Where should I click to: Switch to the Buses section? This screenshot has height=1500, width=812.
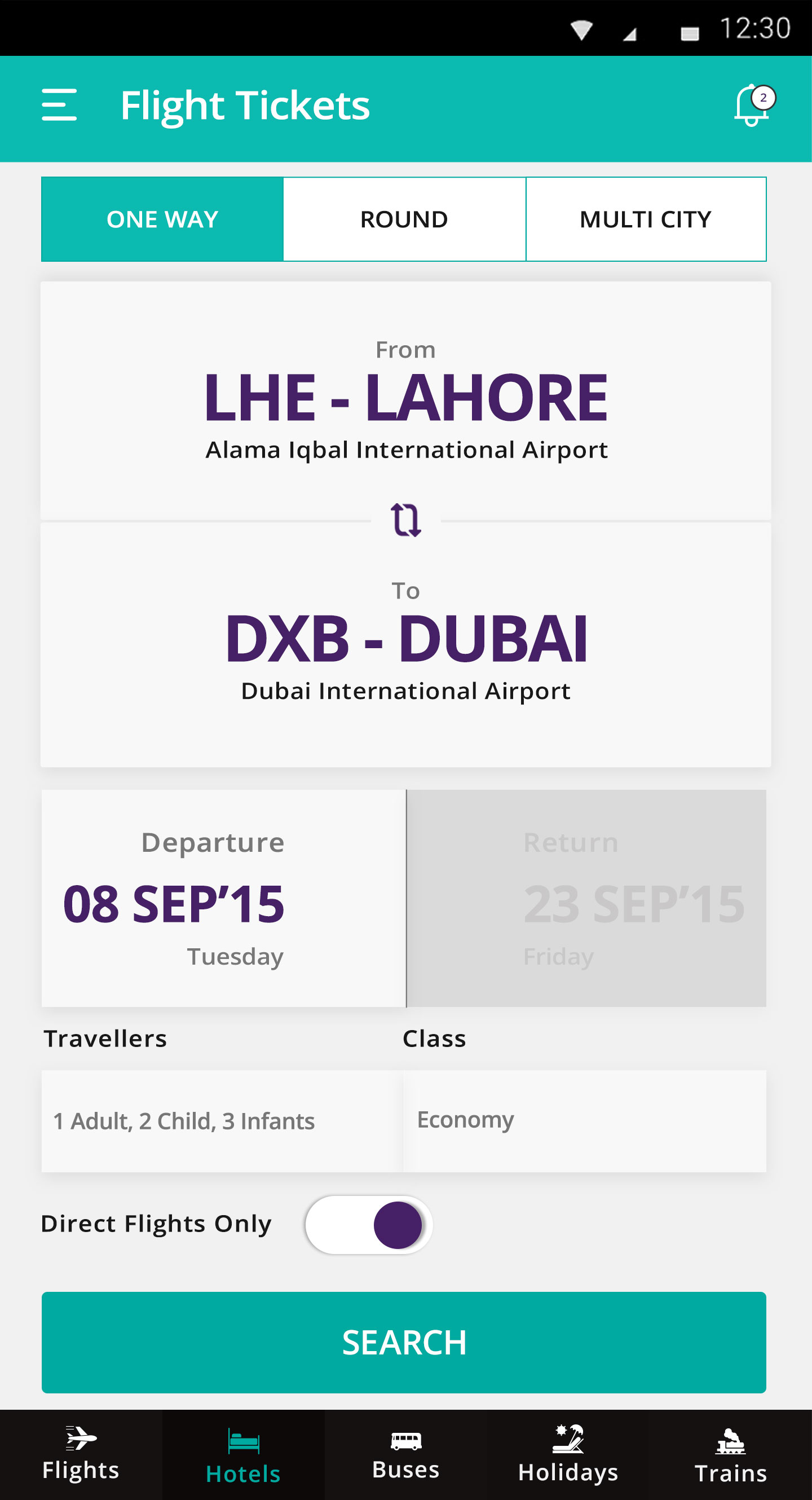click(x=405, y=1454)
